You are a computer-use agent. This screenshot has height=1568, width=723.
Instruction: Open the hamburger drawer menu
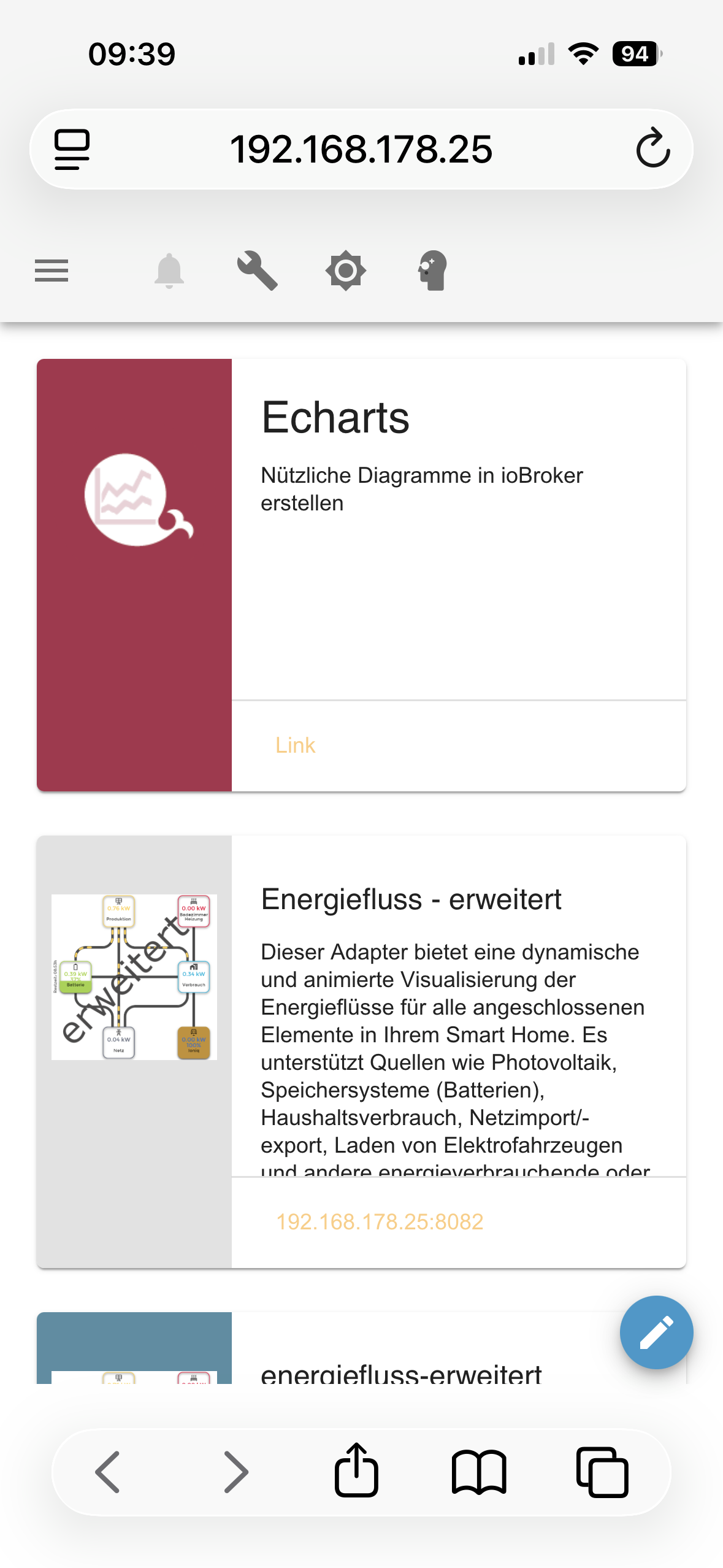[52, 270]
